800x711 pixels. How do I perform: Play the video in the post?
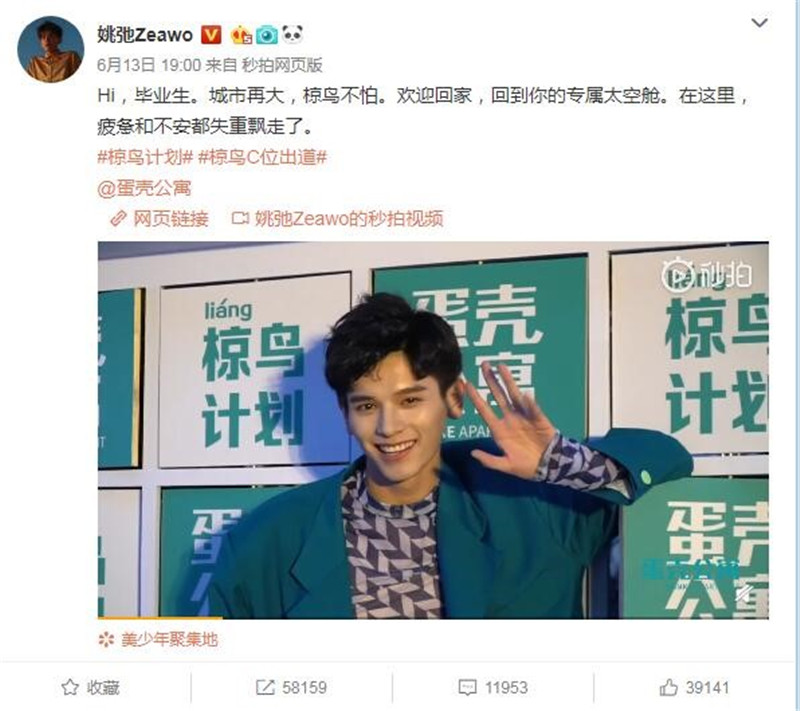[432, 429]
